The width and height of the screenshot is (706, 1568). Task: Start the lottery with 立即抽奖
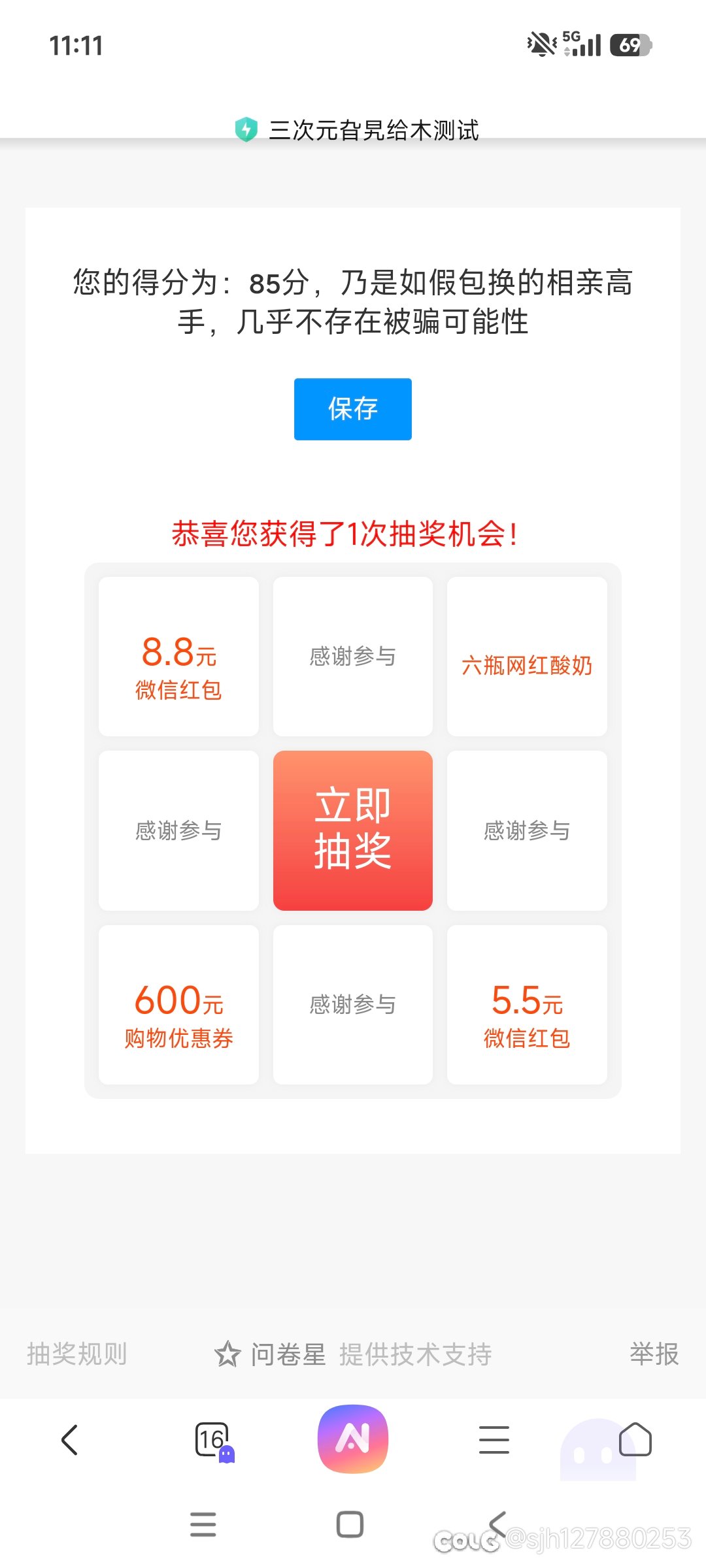click(x=352, y=830)
